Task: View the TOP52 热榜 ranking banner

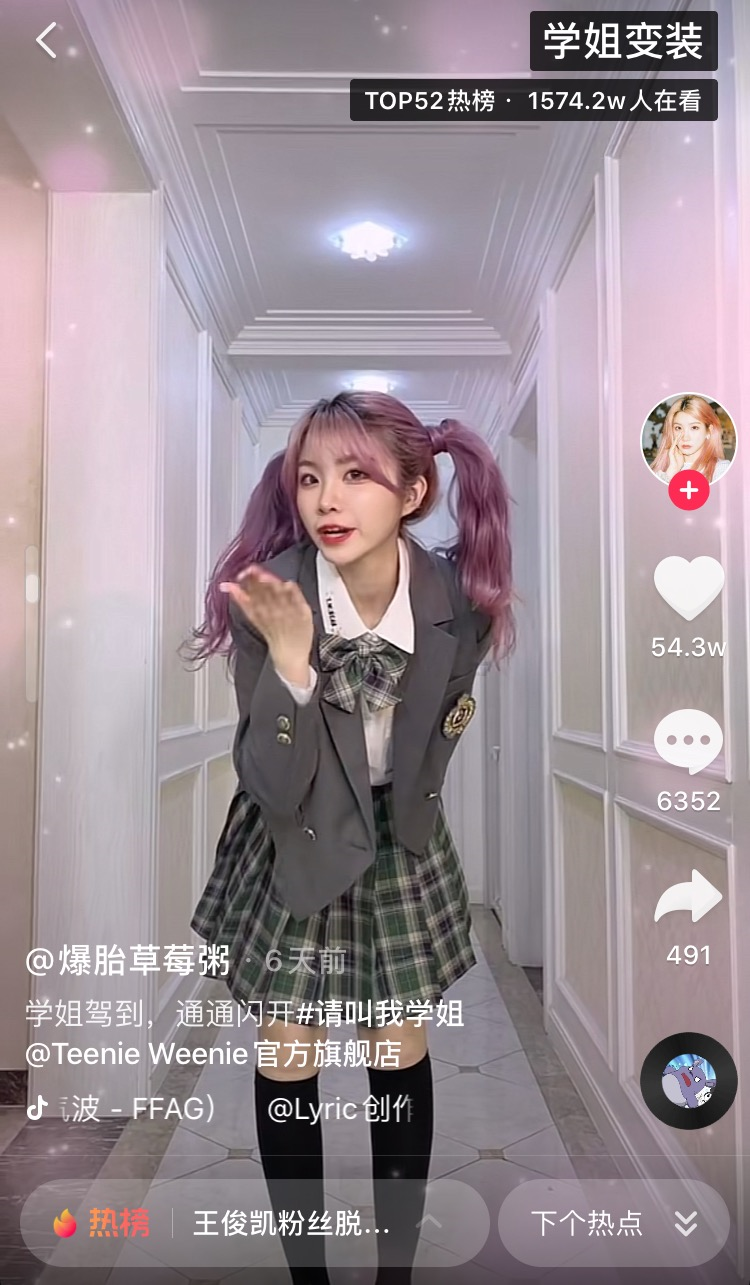Action: pyautogui.click(x=533, y=101)
